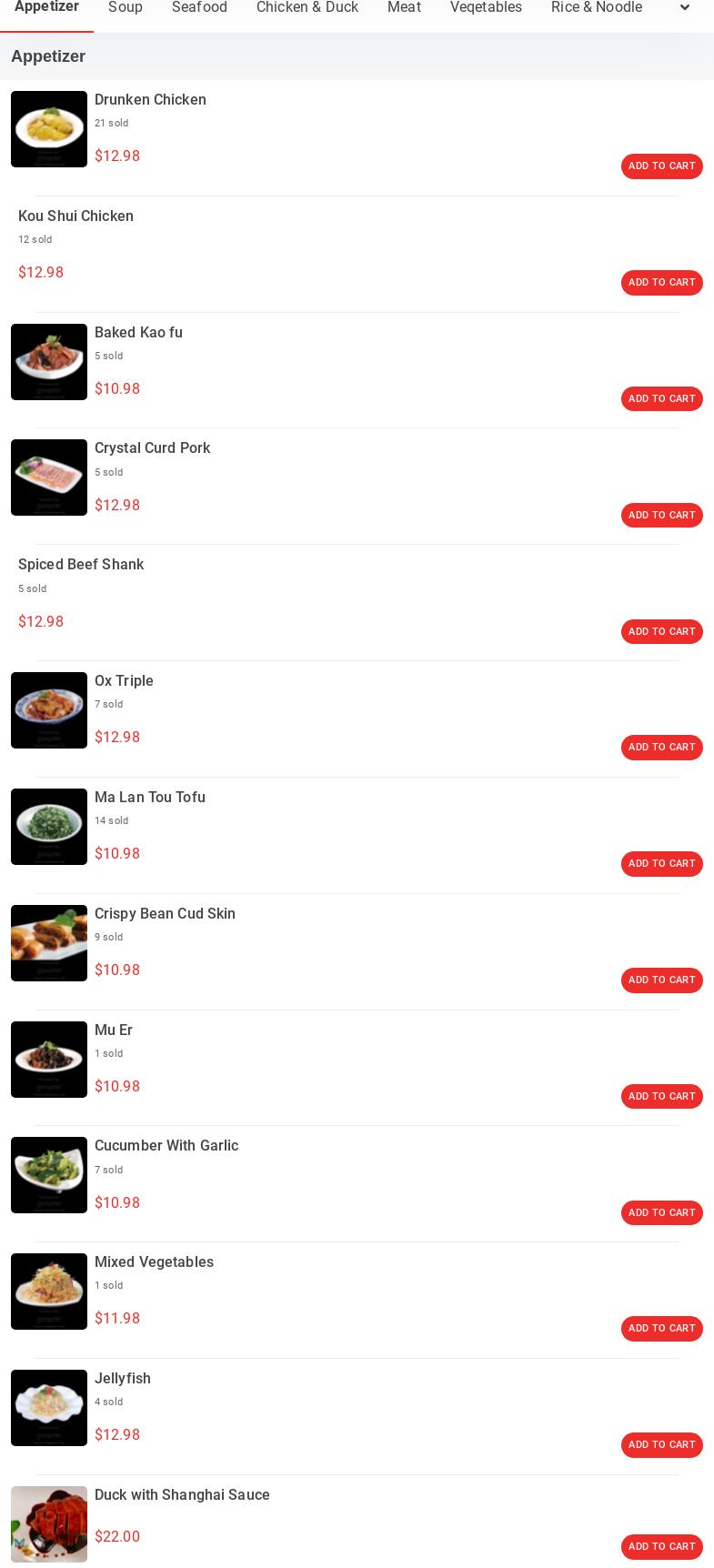Viewport: 714px width, 1568px height.
Task: Add Duck with Shanghai Sauce to cart
Action: coord(661,1547)
